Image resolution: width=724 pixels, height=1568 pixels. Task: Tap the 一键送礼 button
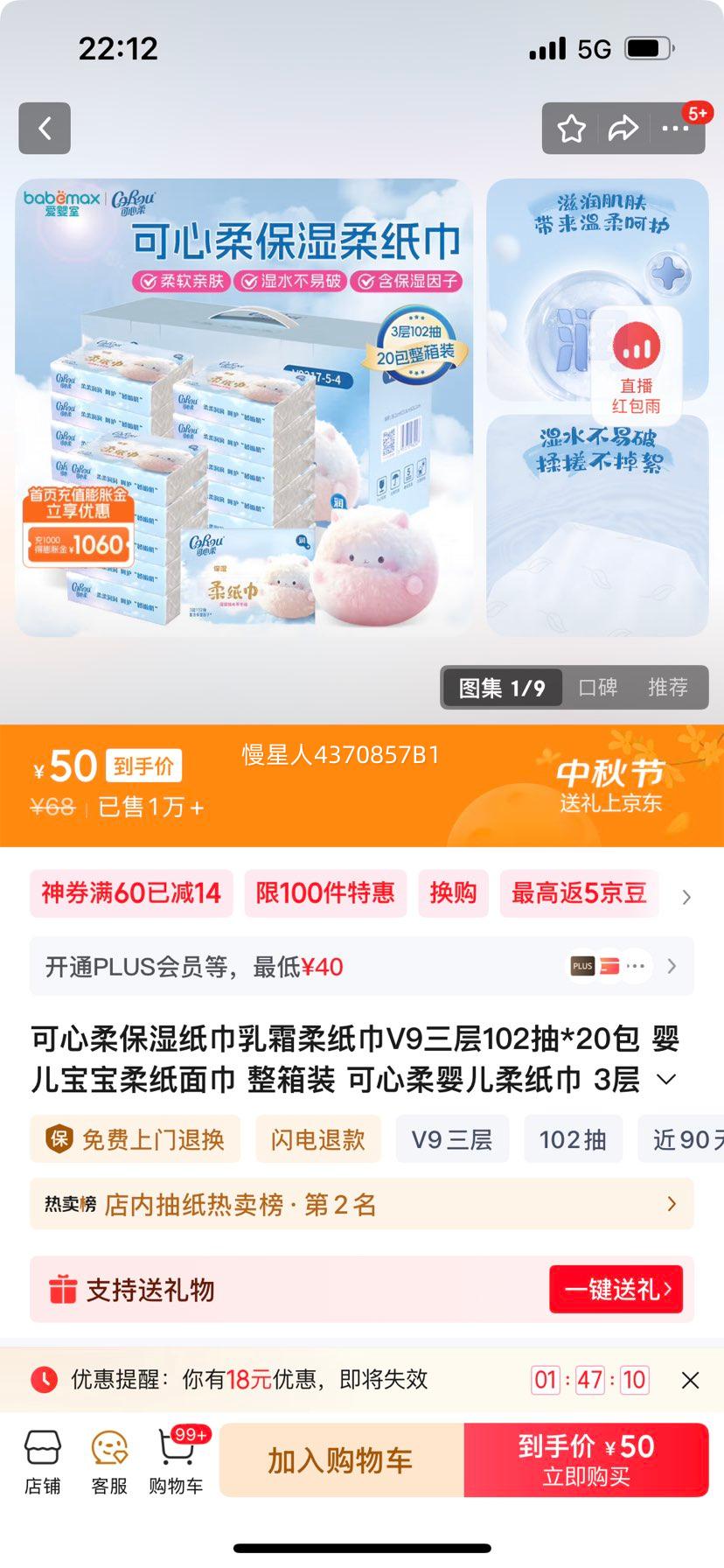(x=616, y=1289)
